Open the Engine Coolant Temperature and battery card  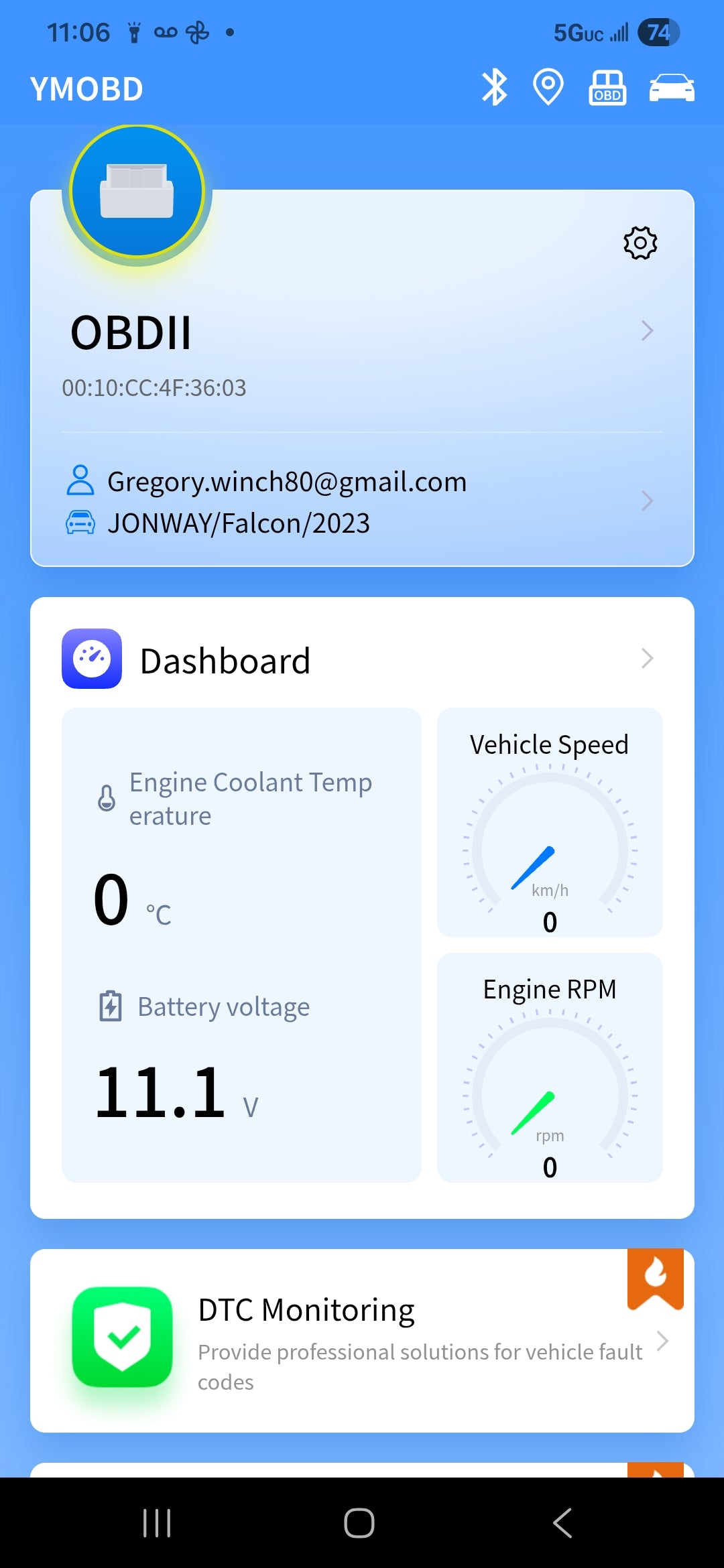pos(241,945)
